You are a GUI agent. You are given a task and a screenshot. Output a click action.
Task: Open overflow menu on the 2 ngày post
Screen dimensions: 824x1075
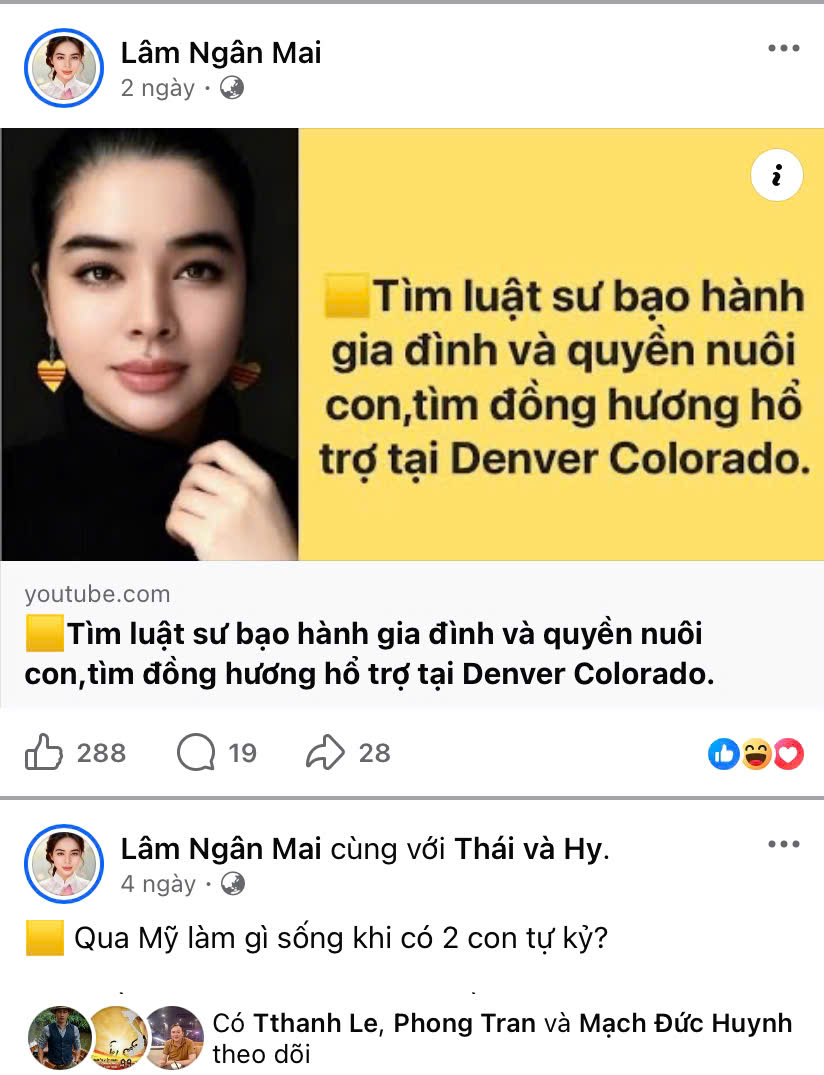(784, 48)
